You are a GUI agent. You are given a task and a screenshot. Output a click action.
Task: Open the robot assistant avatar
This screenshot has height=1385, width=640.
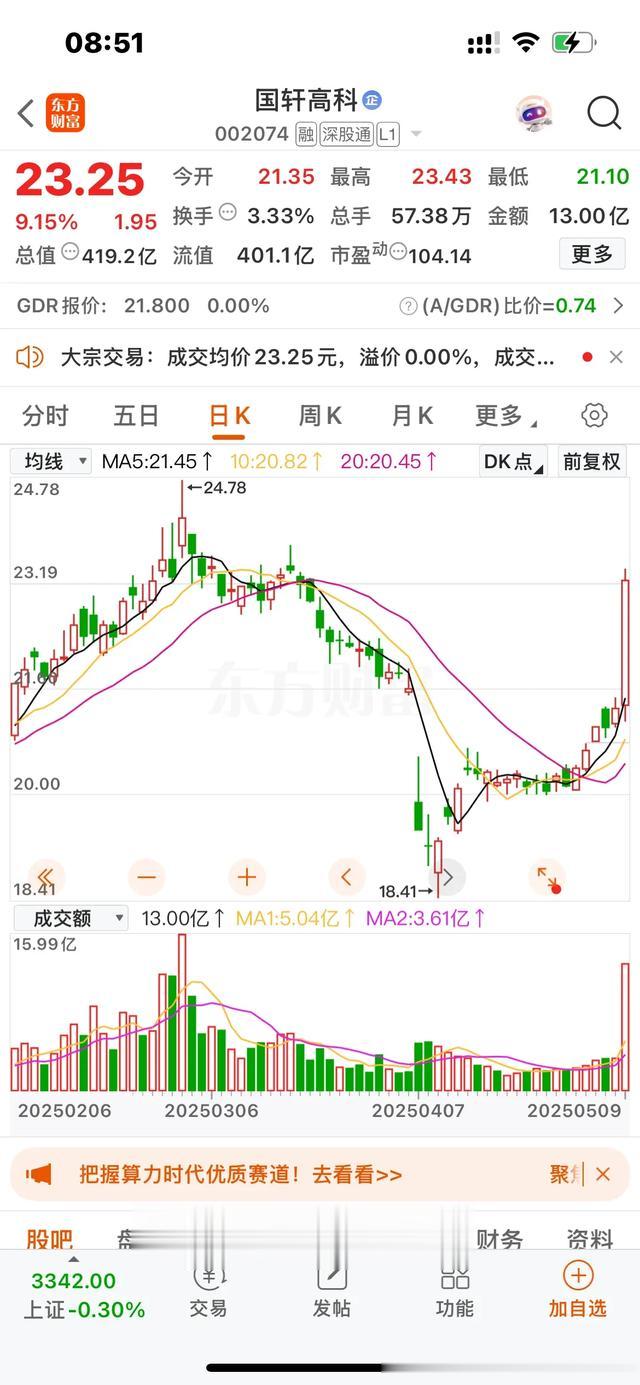coord(534,114)
